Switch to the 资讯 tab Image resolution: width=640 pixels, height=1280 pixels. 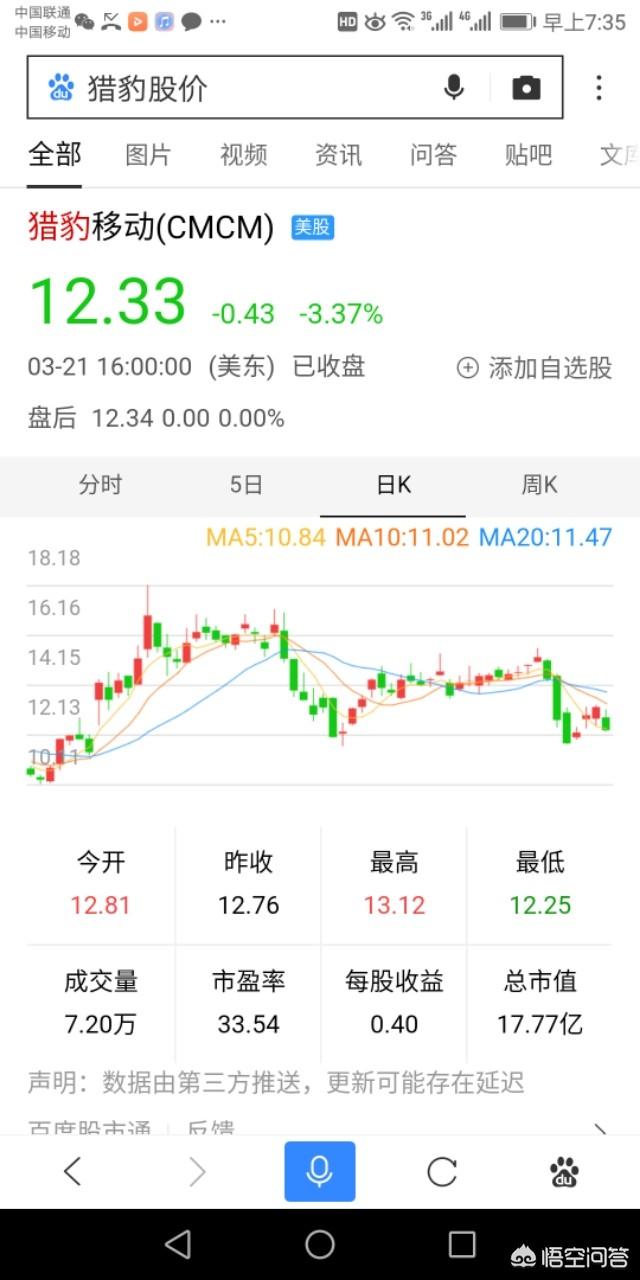pyautogui.click(x=338, y=155)
